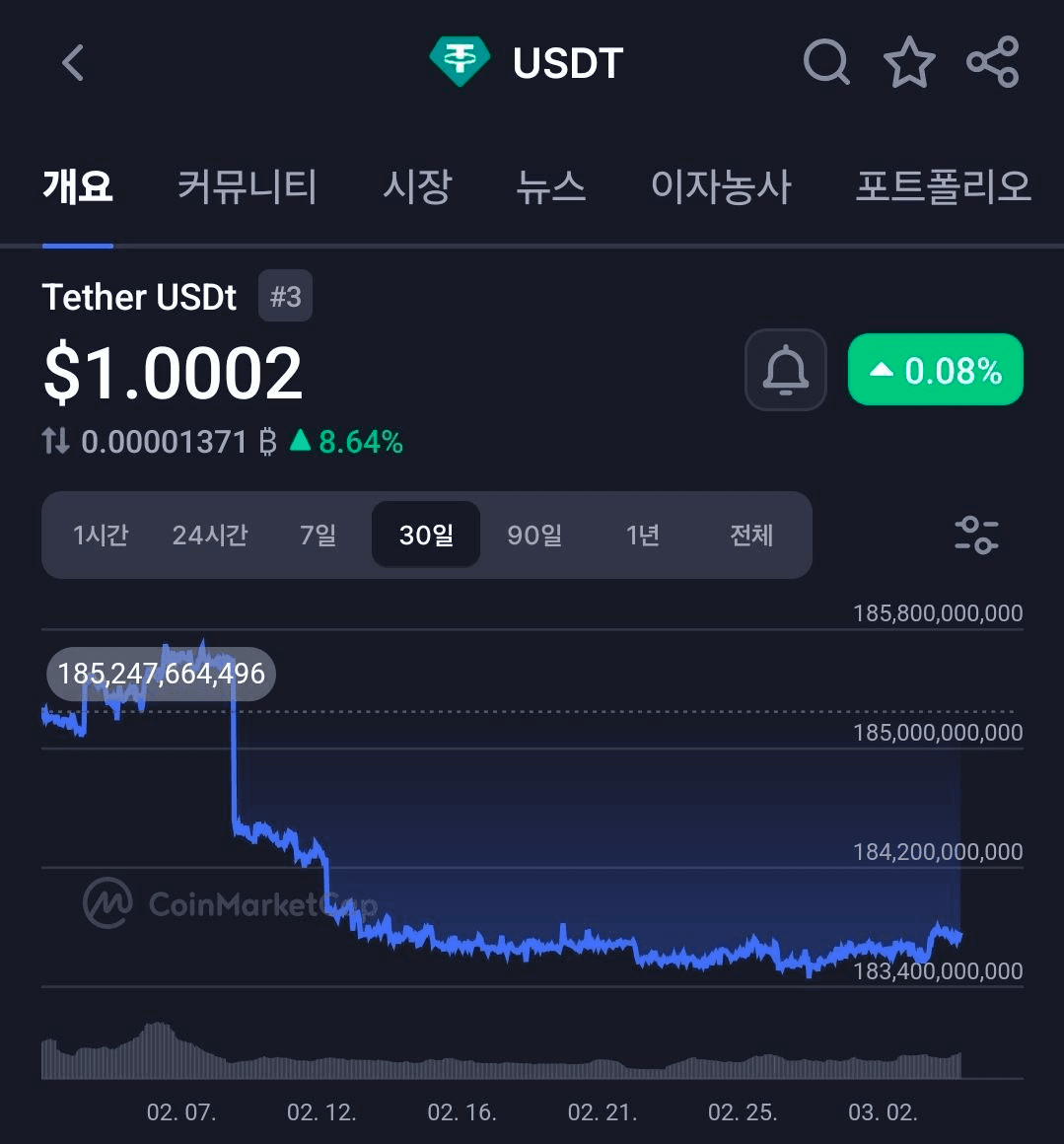Show the 1년 chart range

[643, 536]
